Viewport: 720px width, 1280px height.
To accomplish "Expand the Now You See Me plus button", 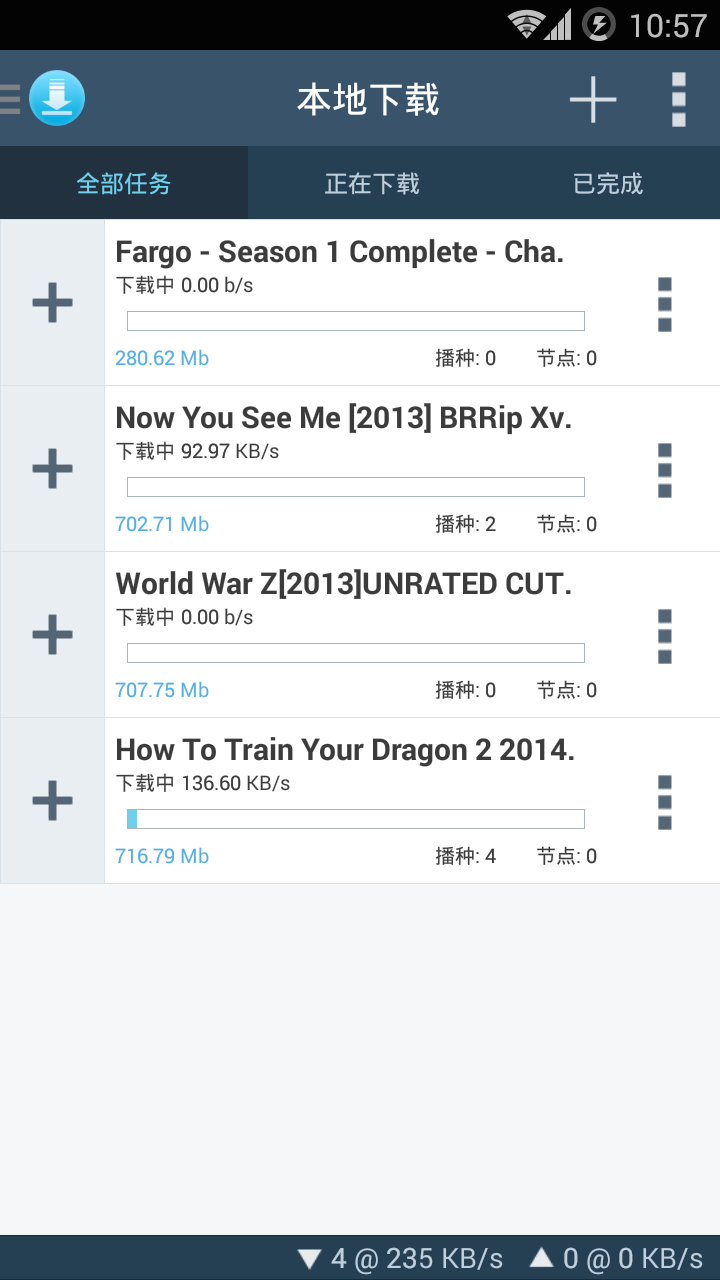I will (53, 468).
